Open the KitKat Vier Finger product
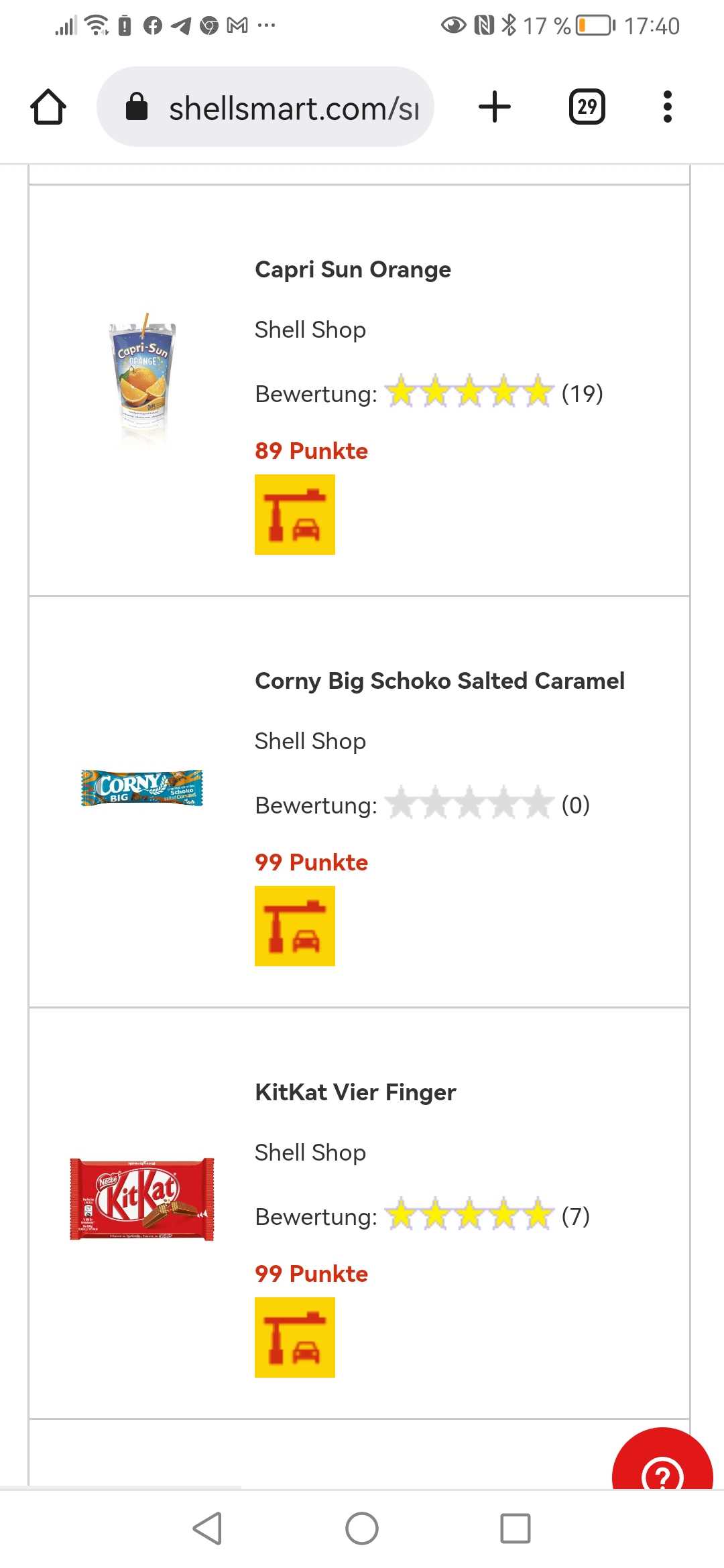724x1568 pixels. (355, 1092)
